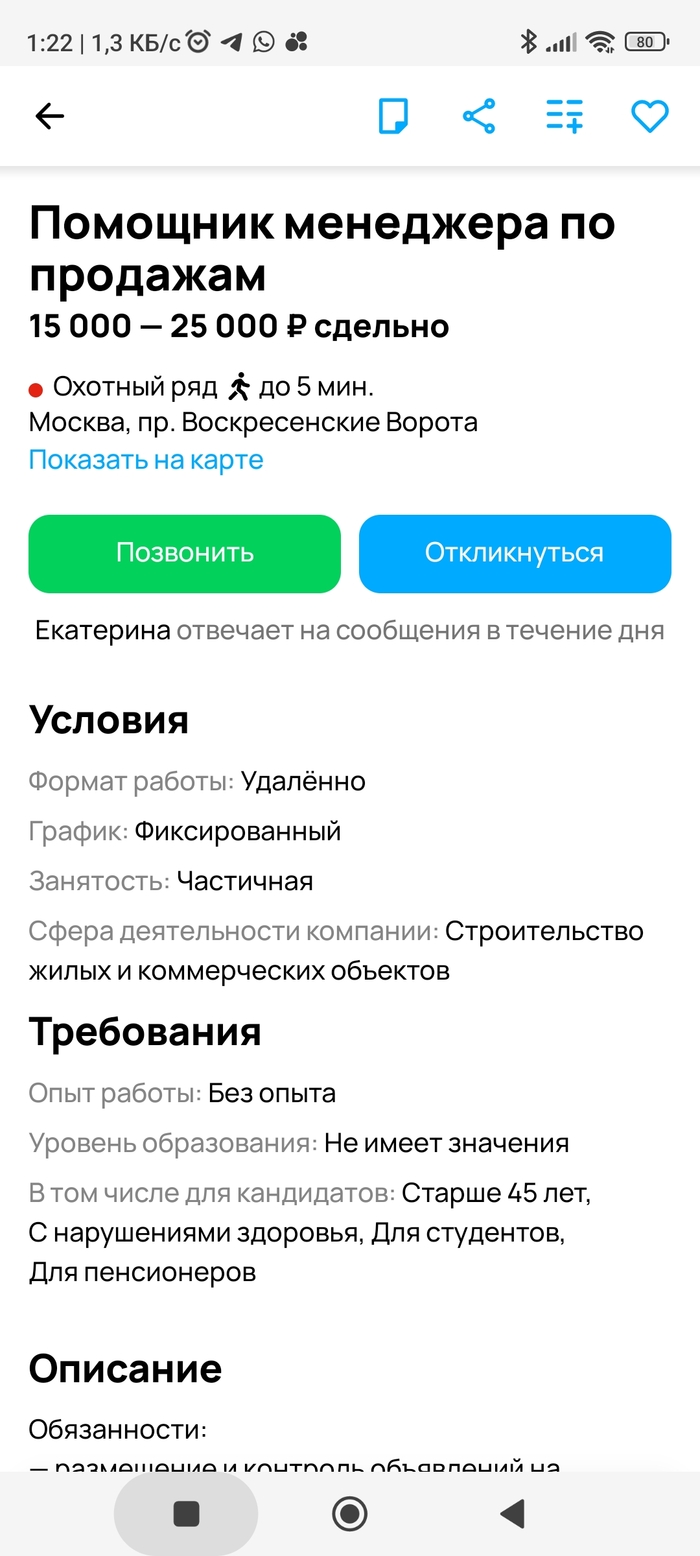Add a note to this vacancy
700x1556 pixels.
point(393,117)
